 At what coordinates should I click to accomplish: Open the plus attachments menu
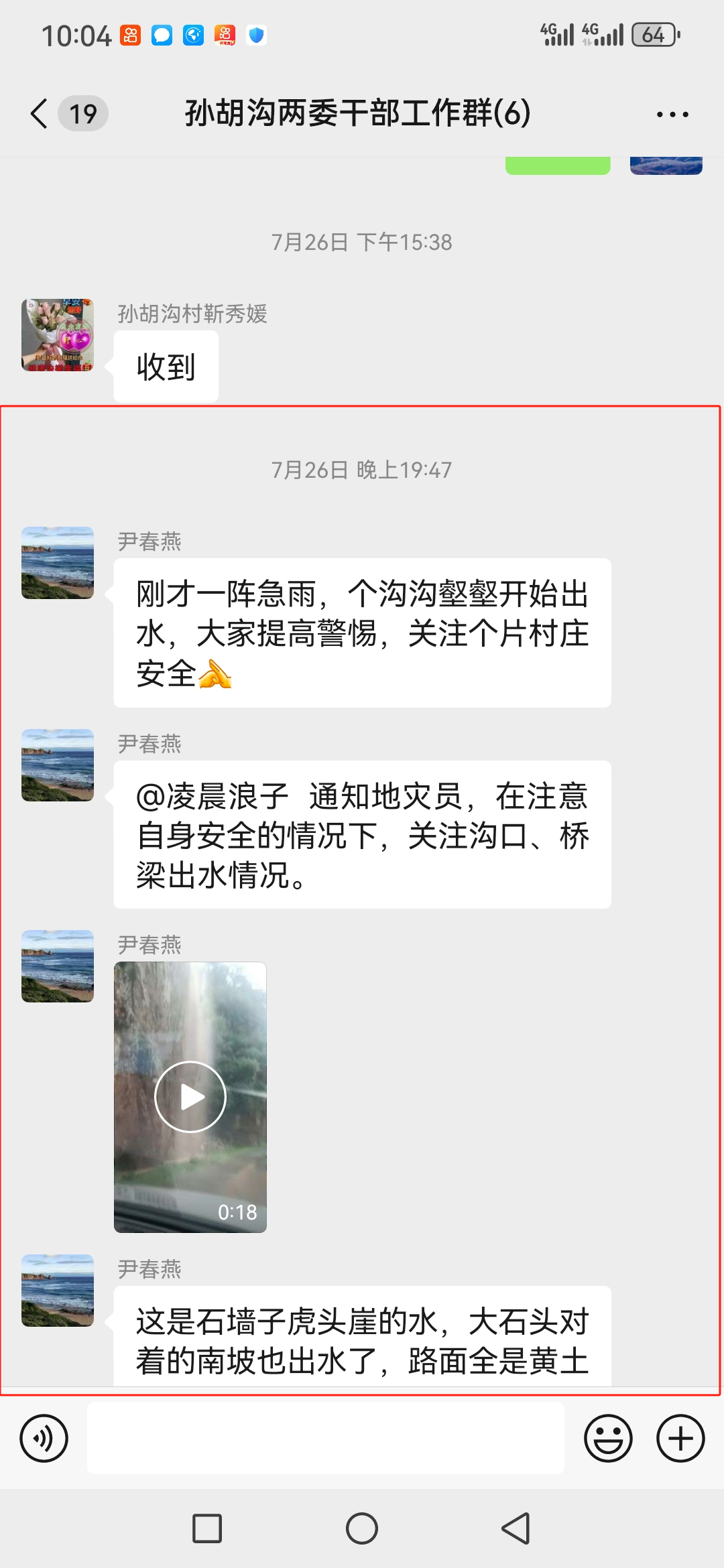click(680, 1438)
